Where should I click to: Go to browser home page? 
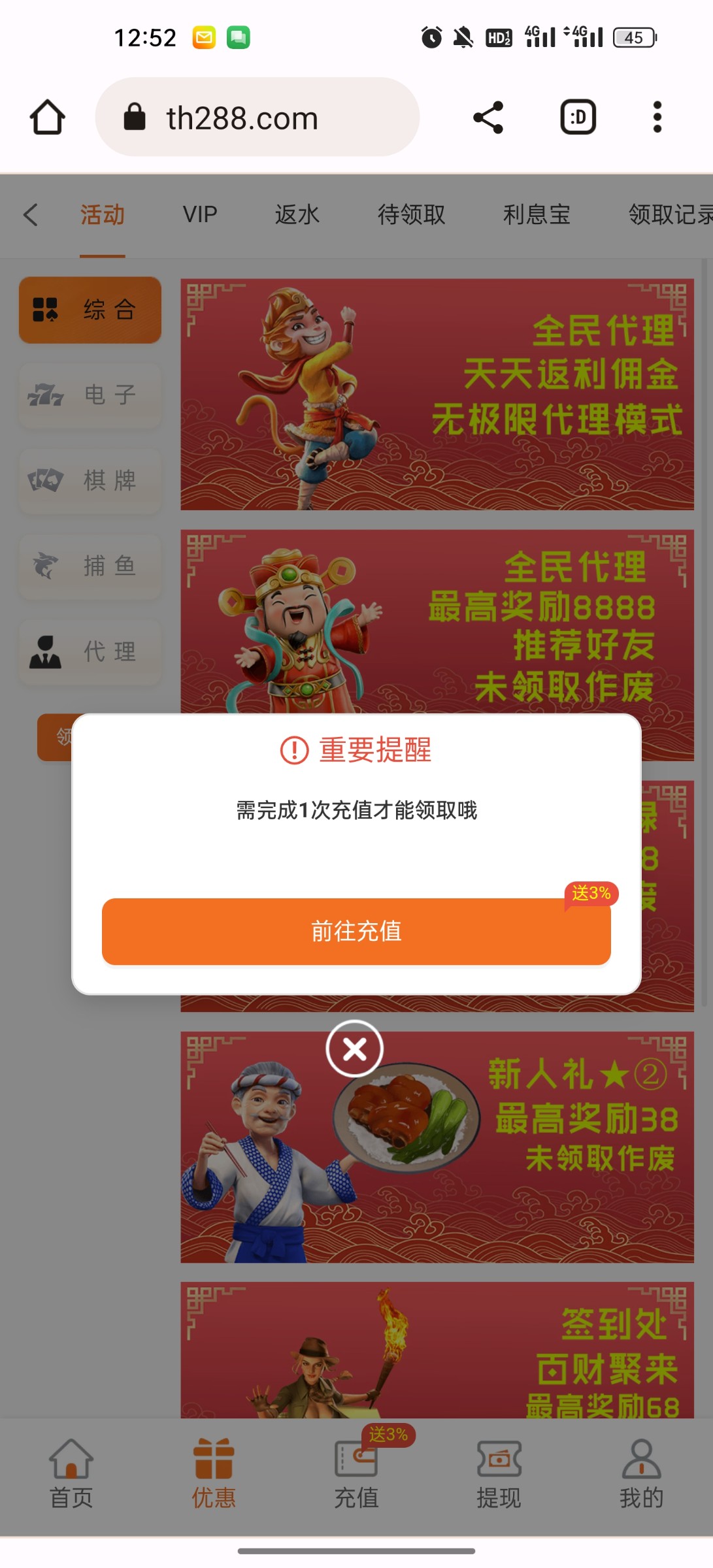pos(48,117)
